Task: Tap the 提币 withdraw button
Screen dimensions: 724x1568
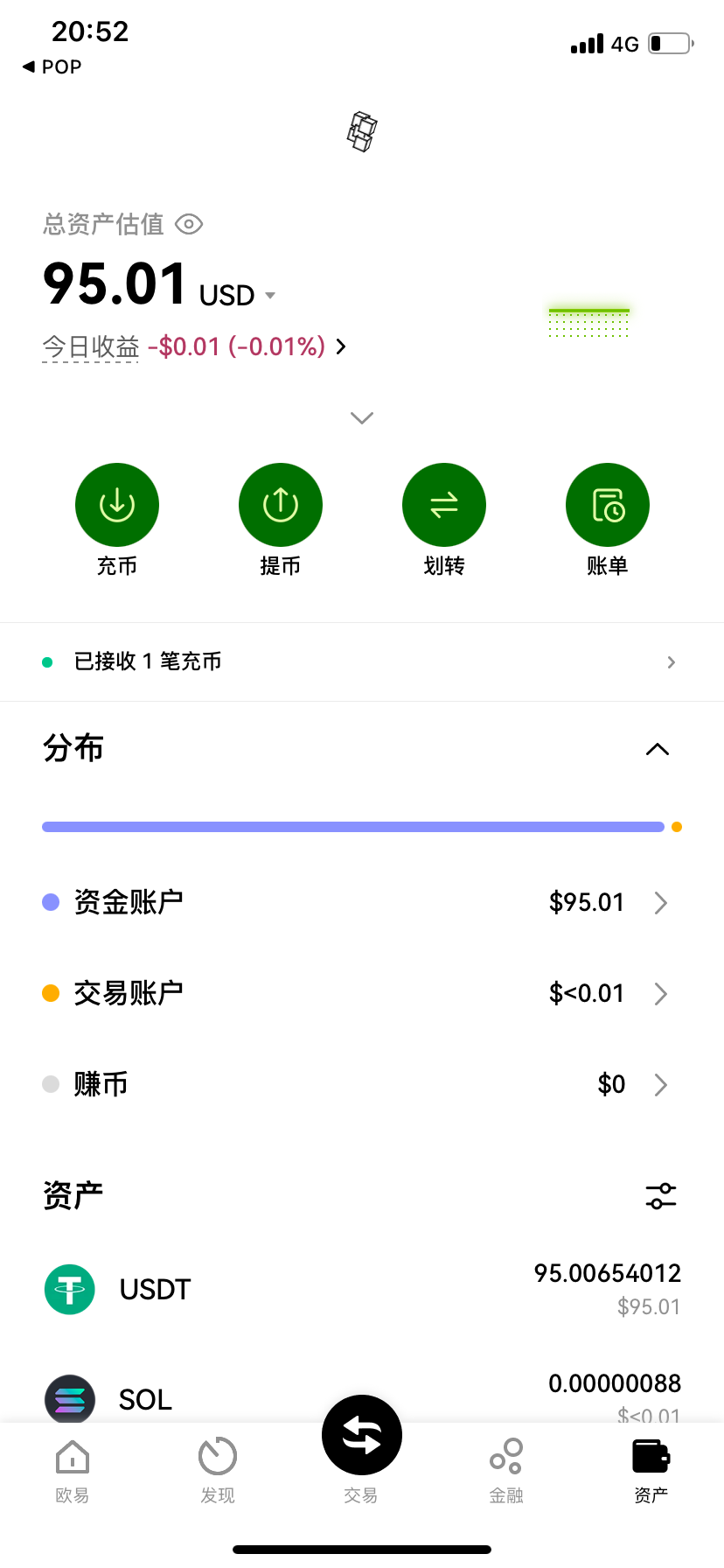Action: (x=281, y=506)
